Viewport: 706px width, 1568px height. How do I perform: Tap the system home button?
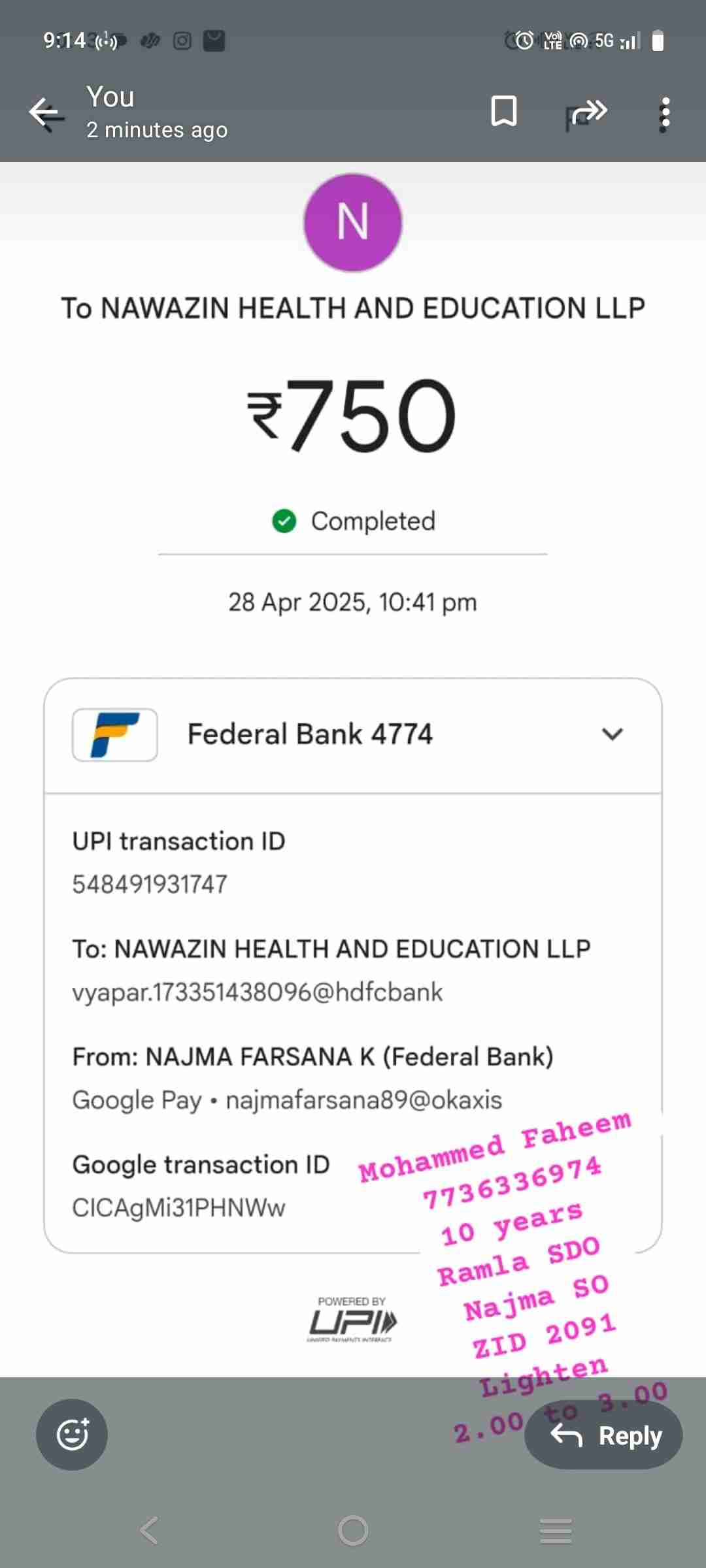click(353, 1530)
